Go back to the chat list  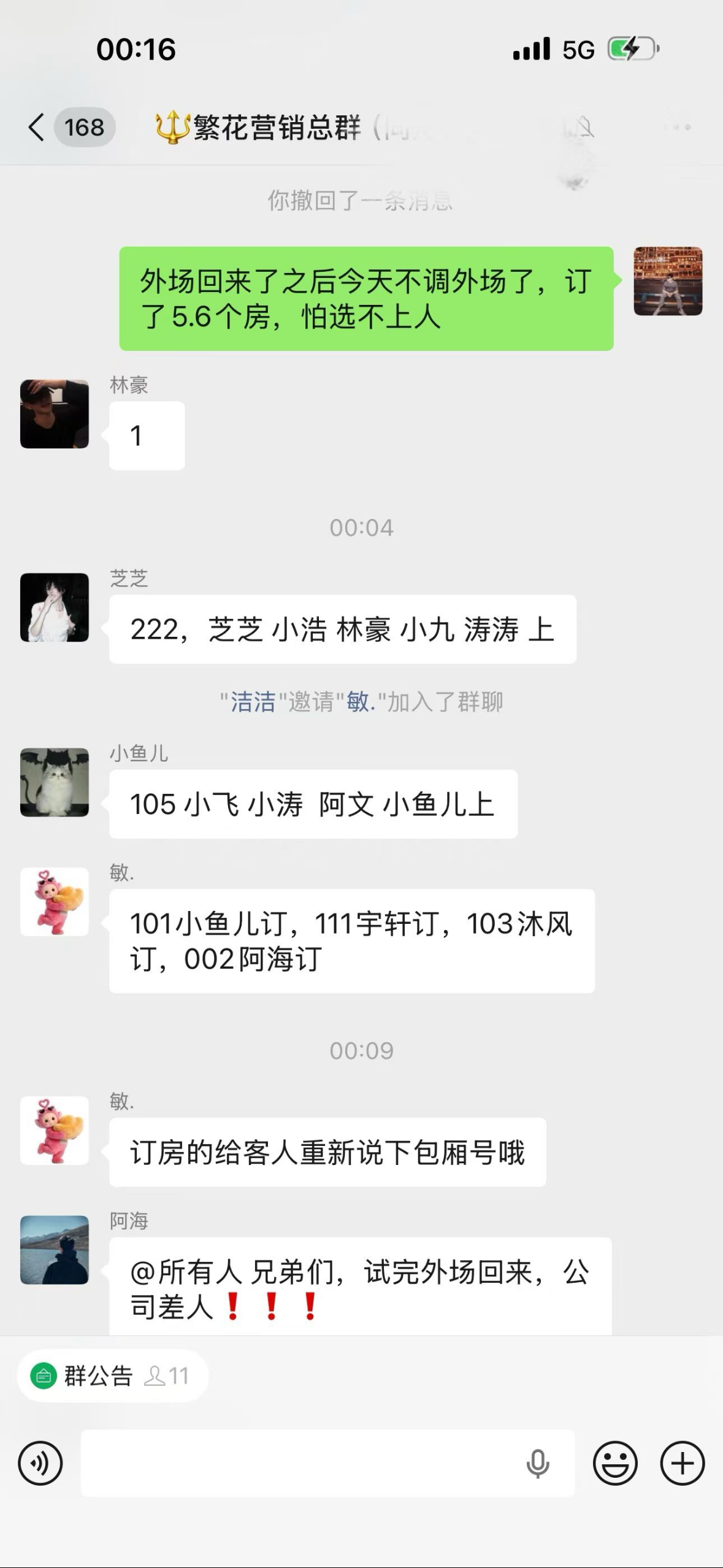pos(37,128)
